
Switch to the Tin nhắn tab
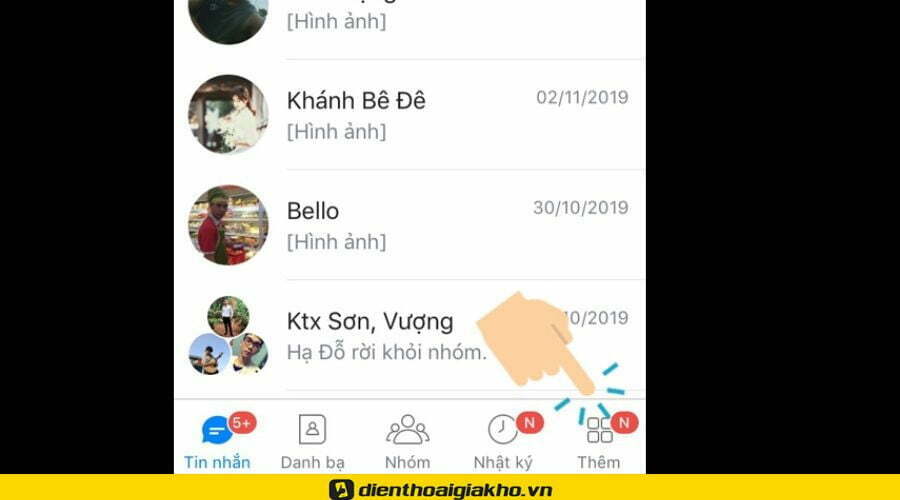[217, 441]
